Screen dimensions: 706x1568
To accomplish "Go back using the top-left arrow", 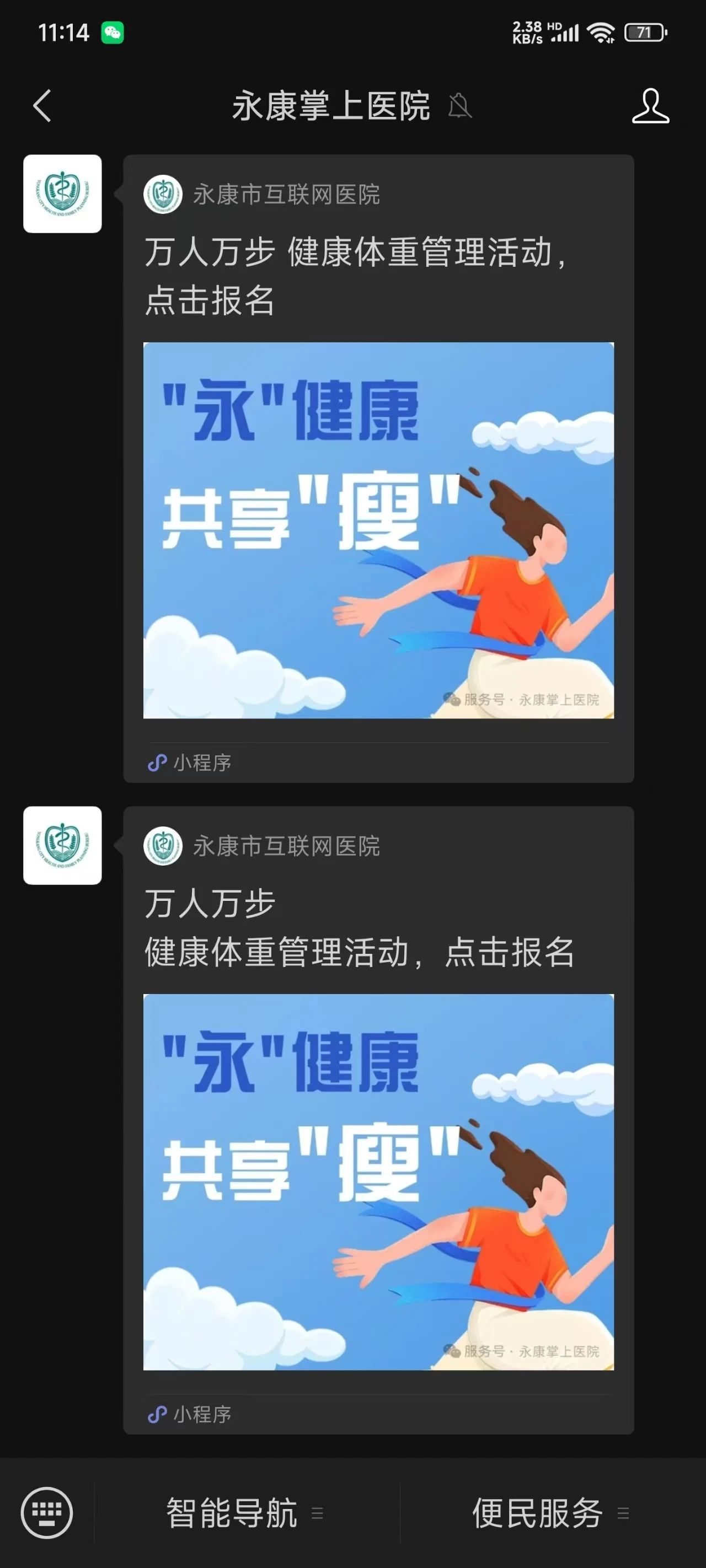I will pos(42,106).
